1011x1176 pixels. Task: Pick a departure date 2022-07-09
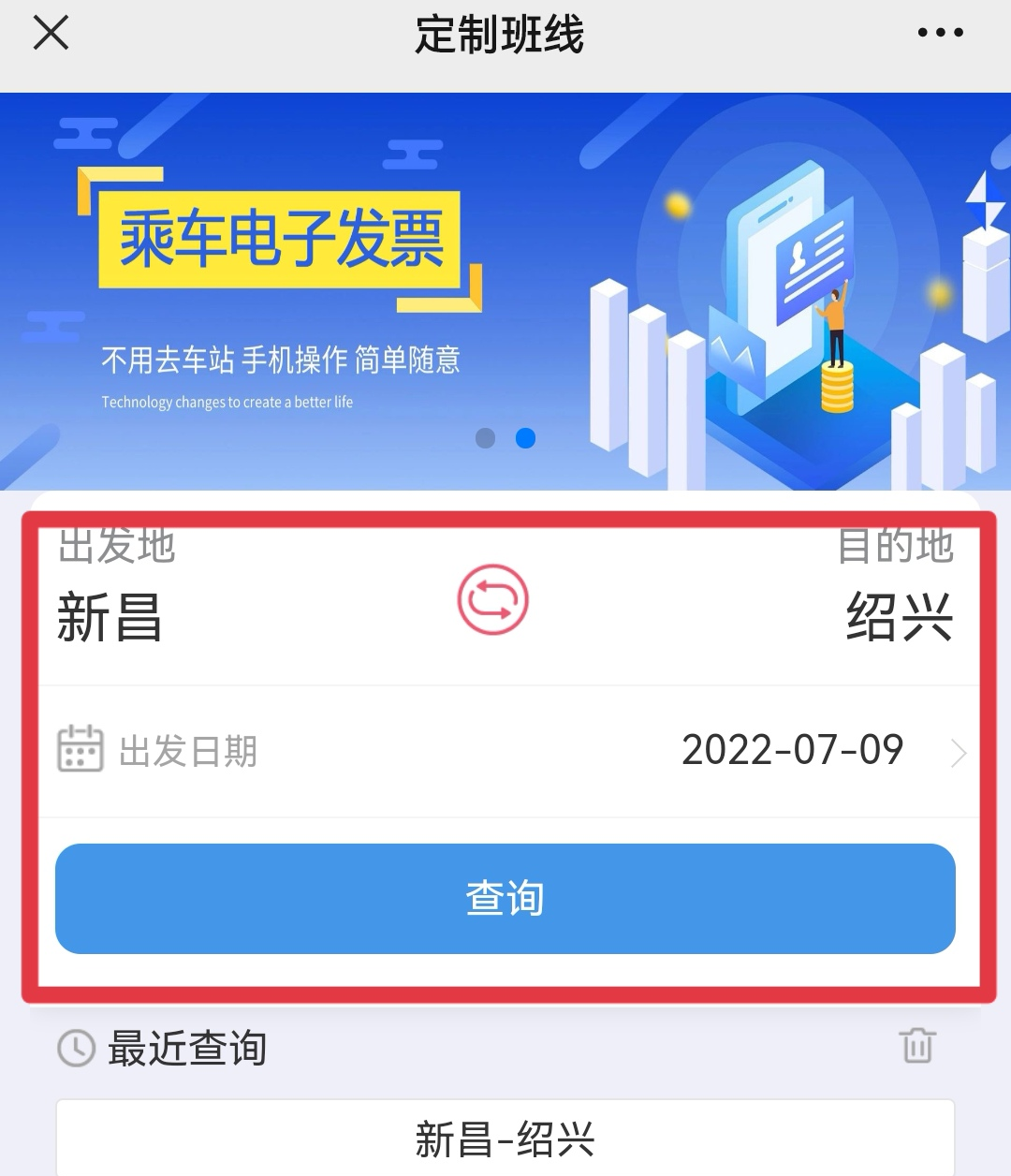pyautogui.click(x=792, y=751)
